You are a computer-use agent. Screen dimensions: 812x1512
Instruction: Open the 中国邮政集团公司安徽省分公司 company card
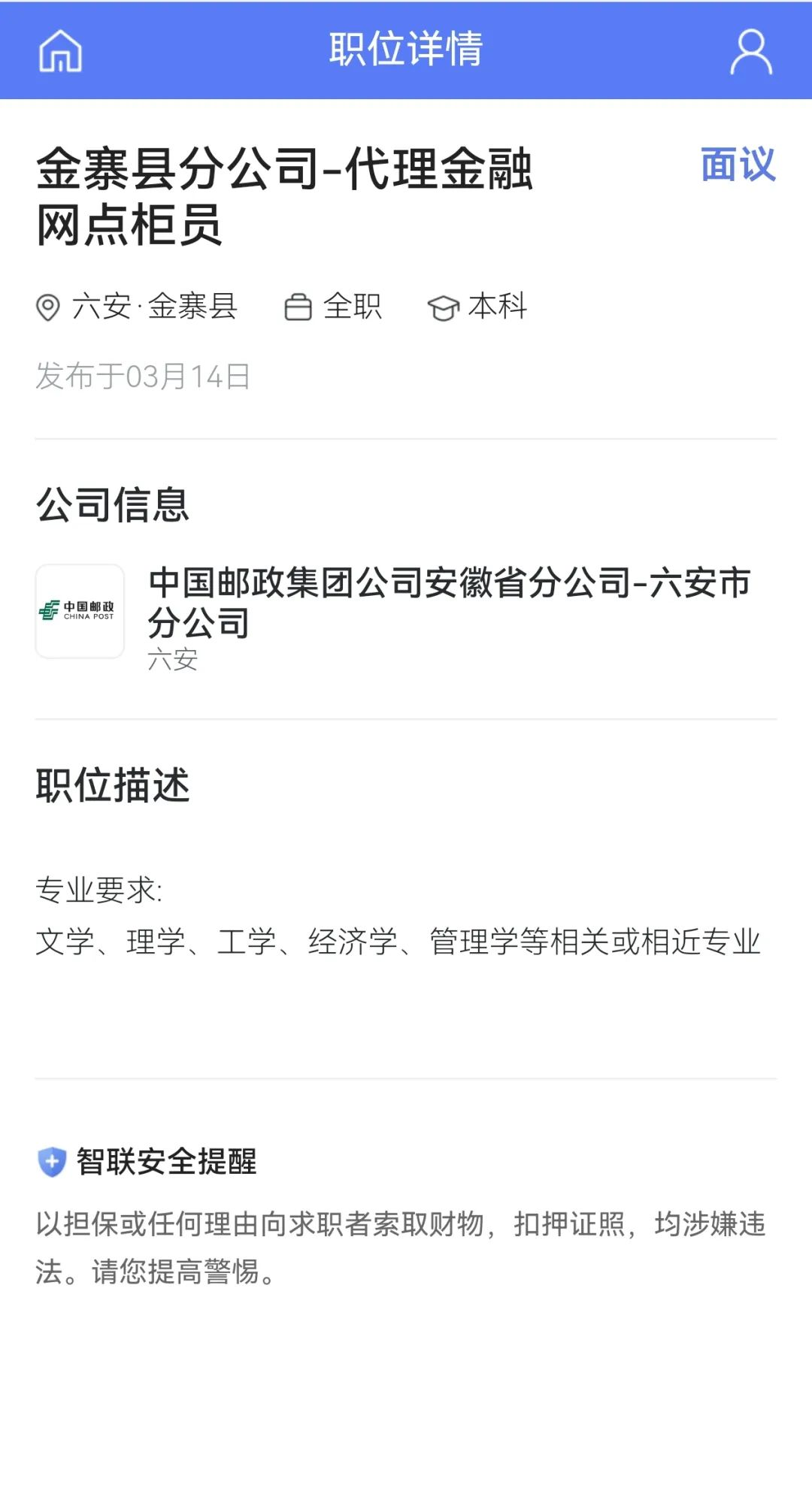[x=406, y=618]
